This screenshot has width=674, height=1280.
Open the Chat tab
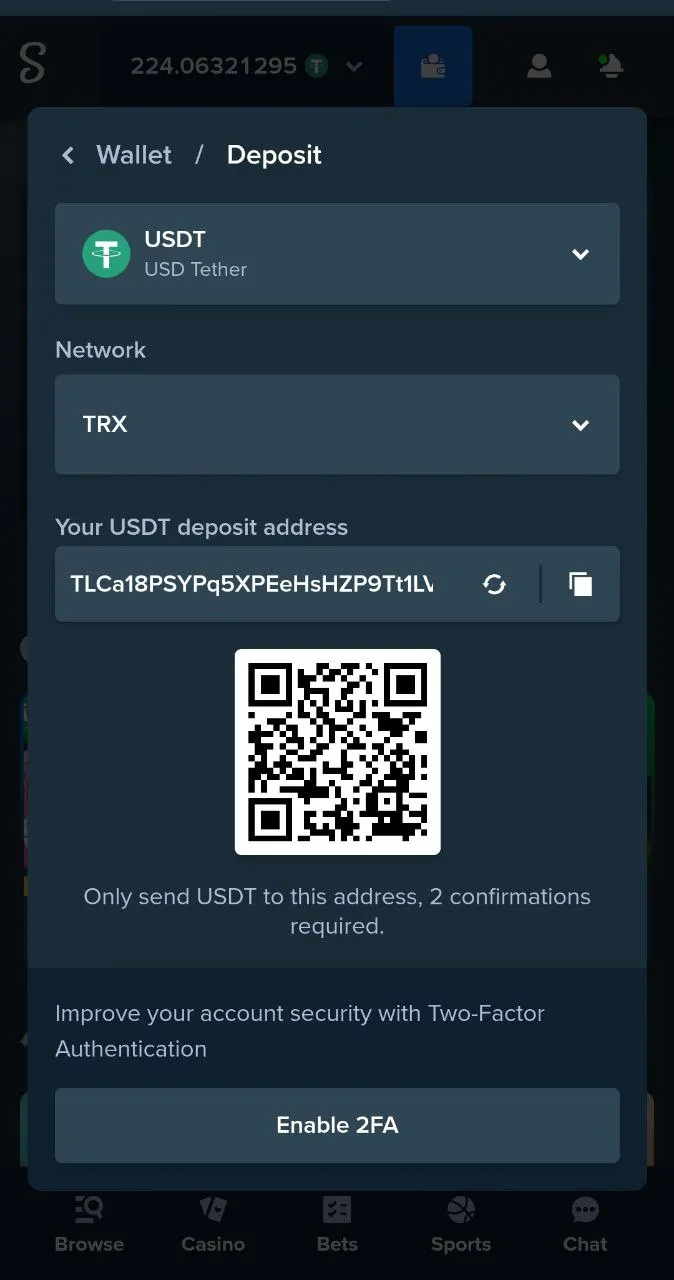(585, 1225)
